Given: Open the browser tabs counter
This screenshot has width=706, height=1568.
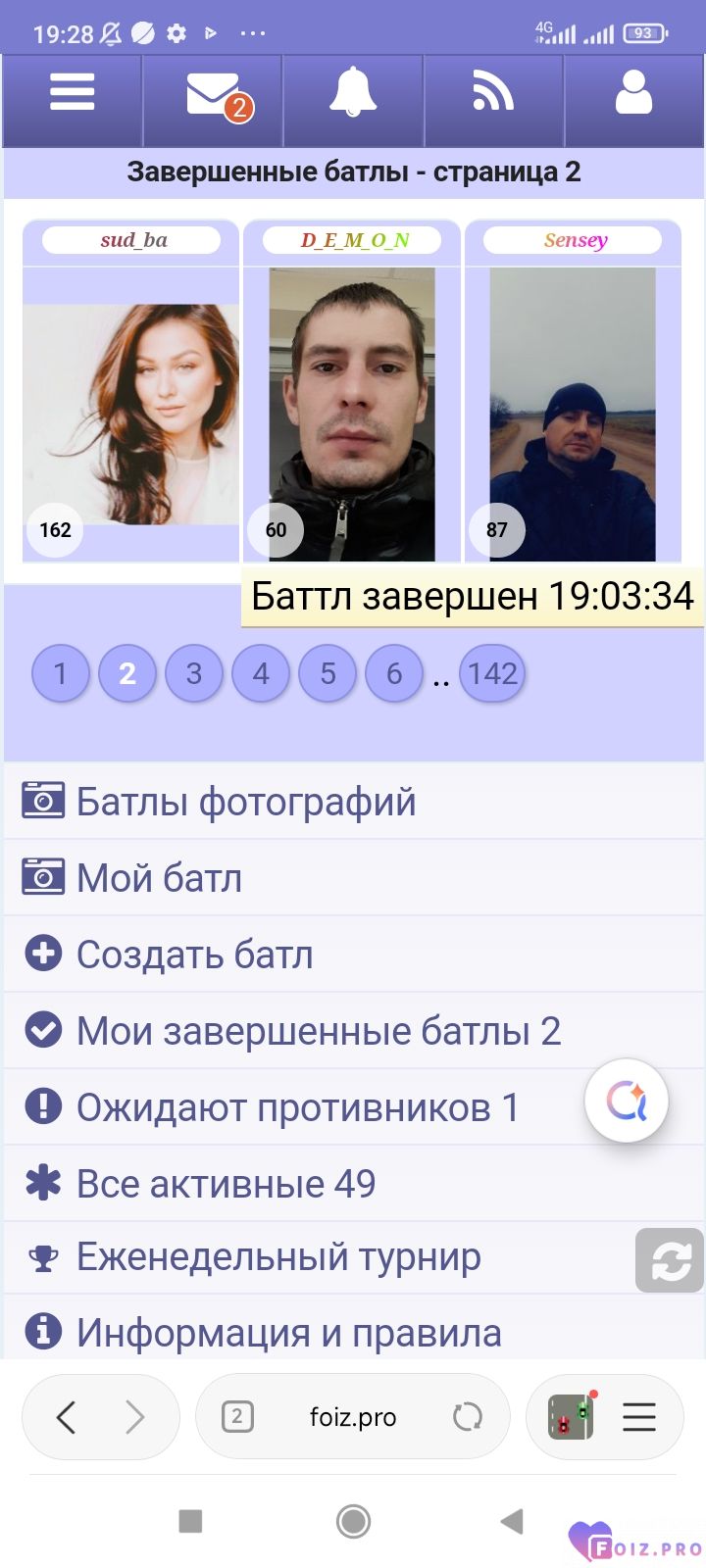Looking at the screenshot, I should (x=237, y=1417).
